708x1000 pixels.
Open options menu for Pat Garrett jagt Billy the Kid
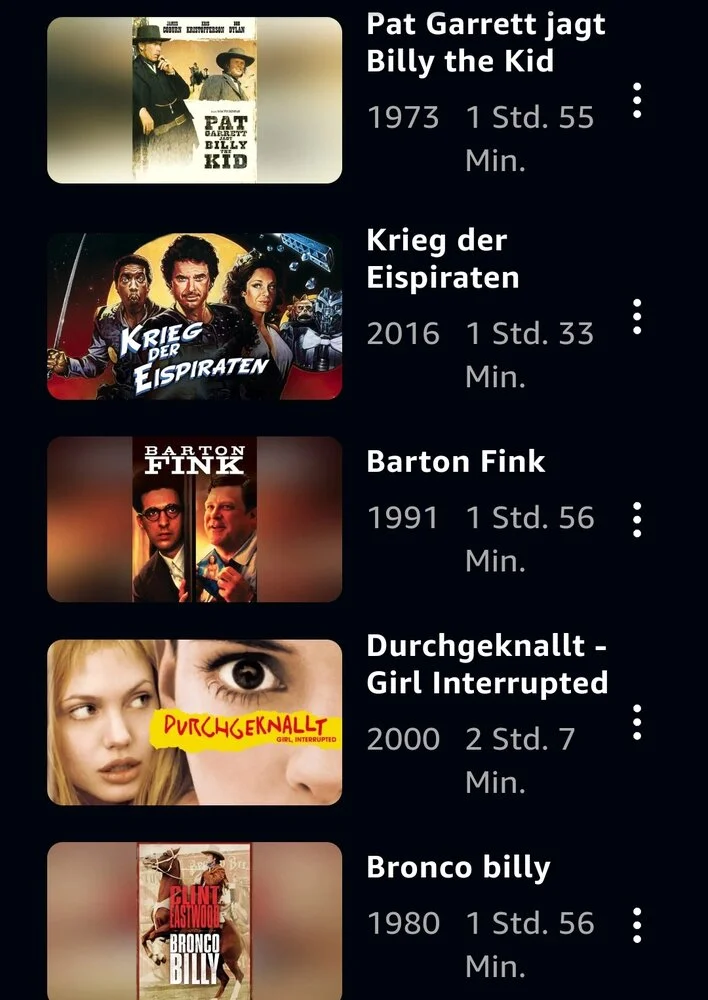coord(637,101)
